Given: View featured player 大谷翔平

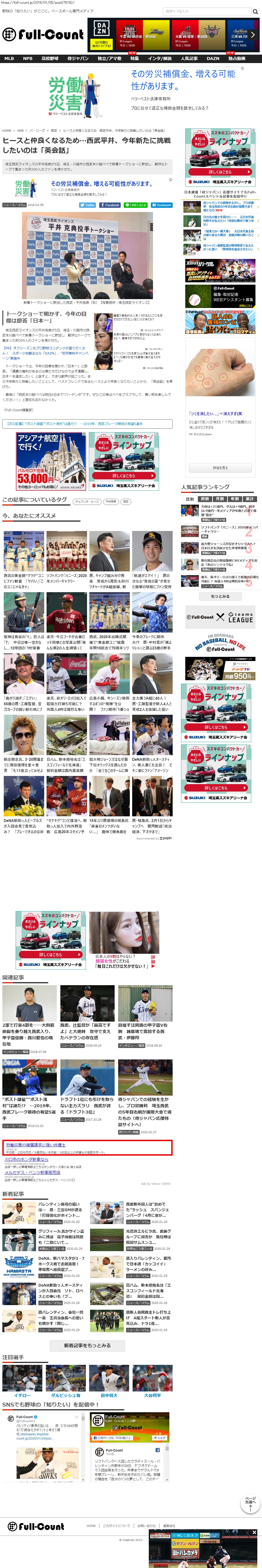Looking at the screenshot, I should coord(152,1395).
